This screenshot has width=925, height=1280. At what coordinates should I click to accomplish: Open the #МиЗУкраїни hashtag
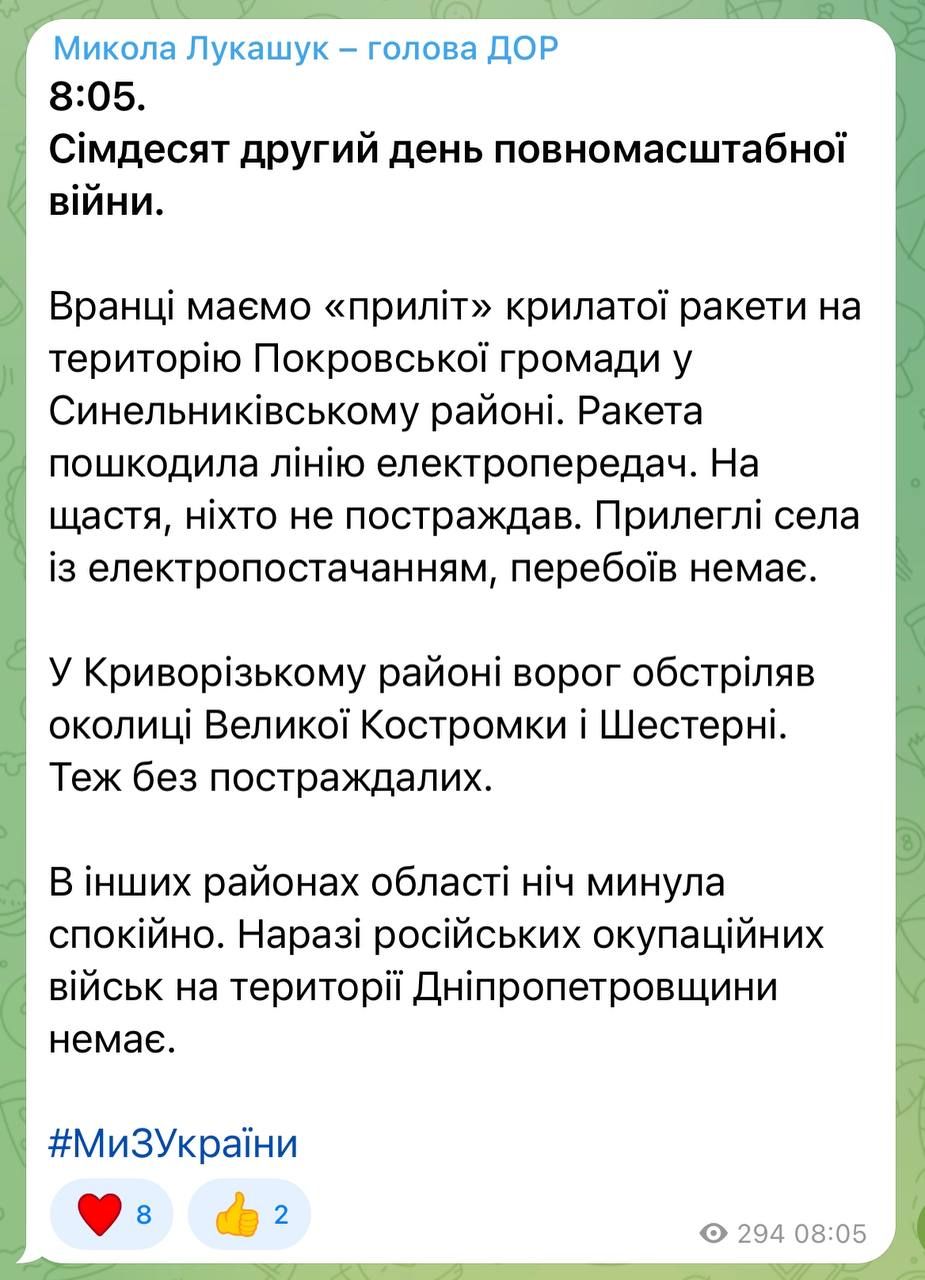[173, 1143]
